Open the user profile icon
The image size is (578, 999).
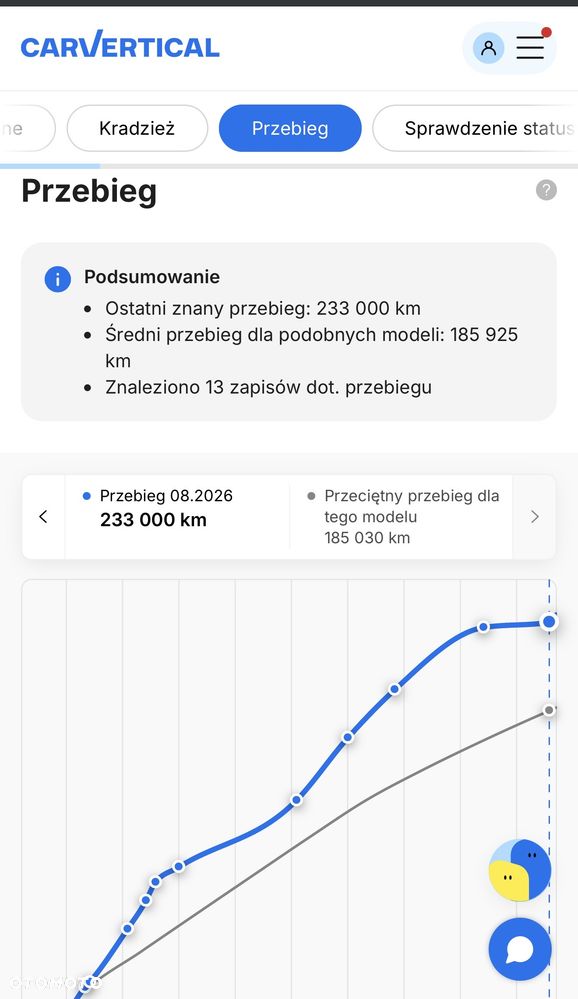(x=489, y=48)
